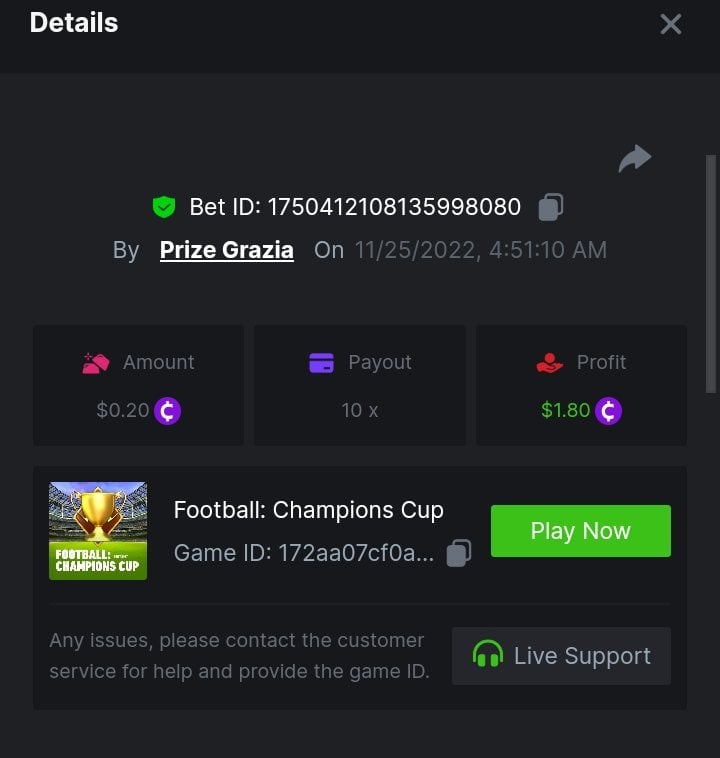This screenshot has height=758, width=720.
Task: Play Football: Champions Cup now
Action: 580,531
